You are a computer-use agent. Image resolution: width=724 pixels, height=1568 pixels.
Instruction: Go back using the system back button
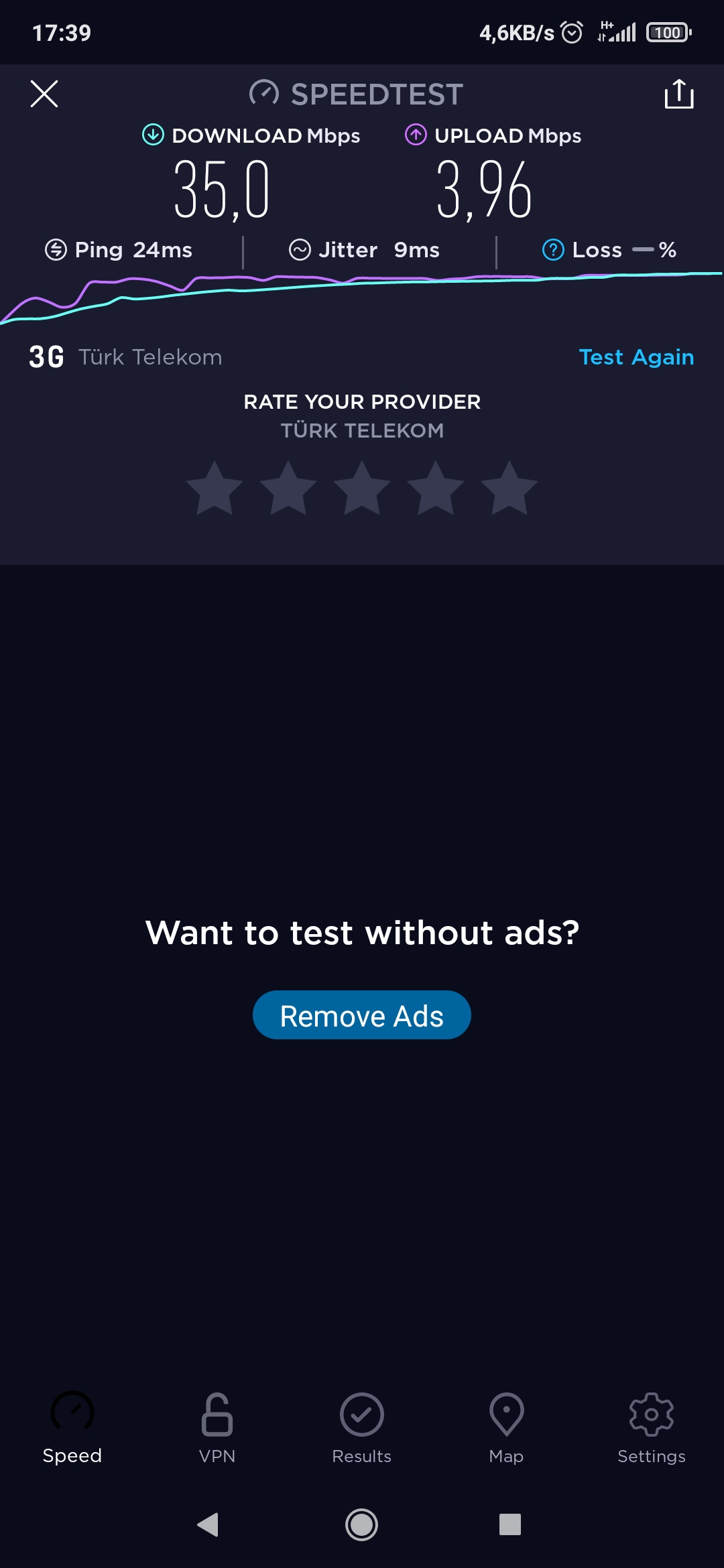click(x=208, y=1524)
